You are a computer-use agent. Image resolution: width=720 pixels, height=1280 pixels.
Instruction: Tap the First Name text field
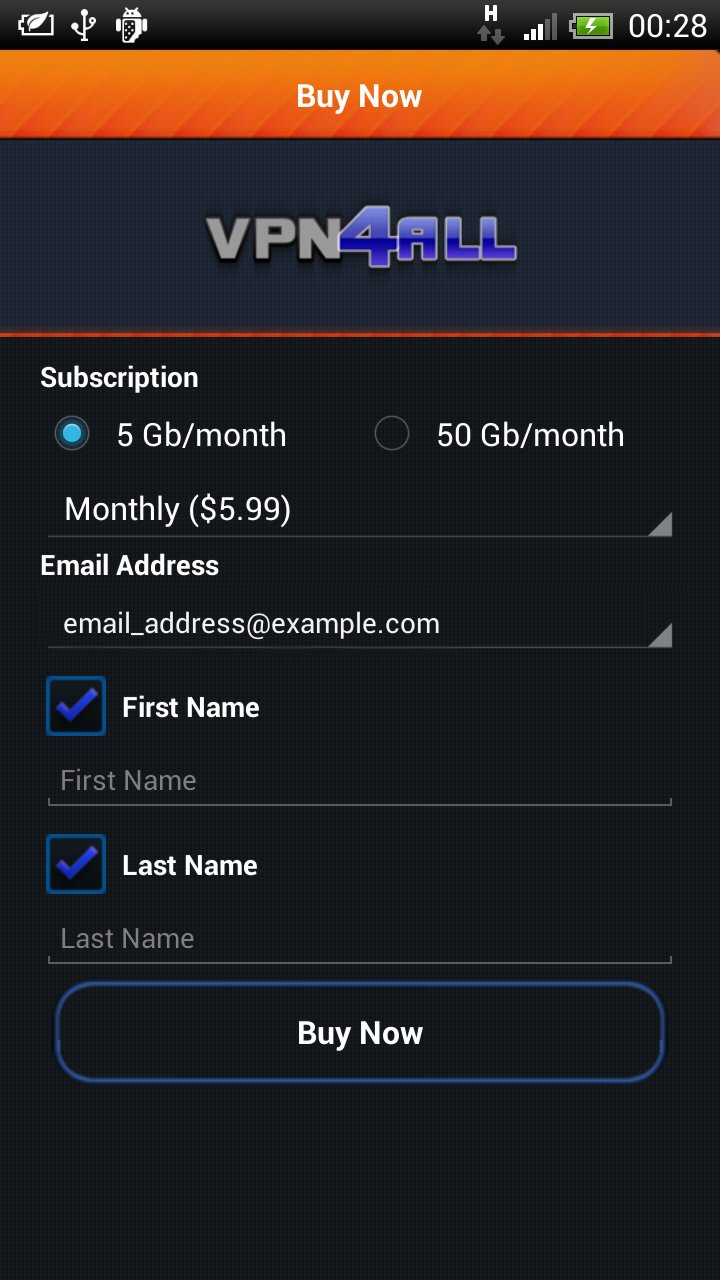click(360, 781)
